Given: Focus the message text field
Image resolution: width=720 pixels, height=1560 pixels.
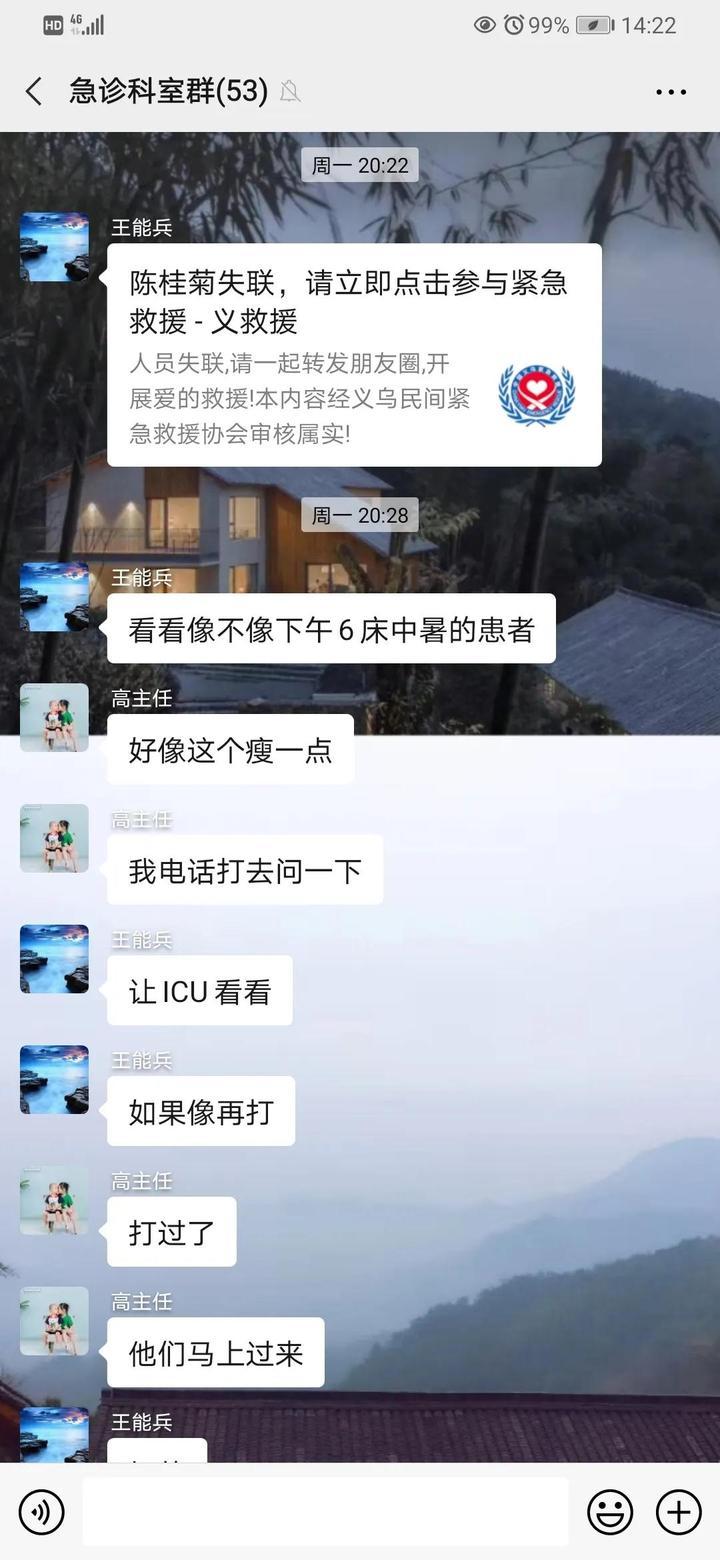Looking at the screenshot, I should point(325,1511).
